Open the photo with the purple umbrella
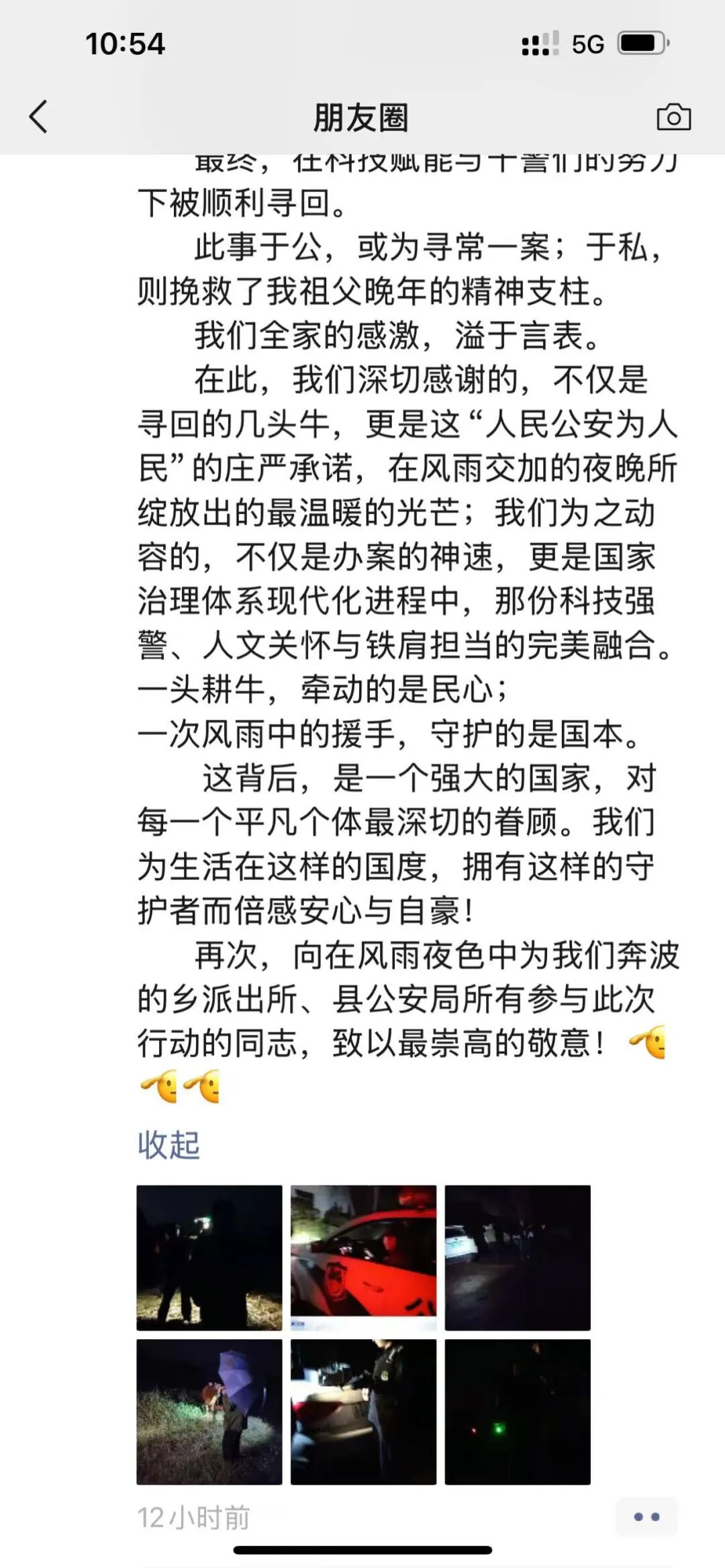 click(x=209, y=1412)
